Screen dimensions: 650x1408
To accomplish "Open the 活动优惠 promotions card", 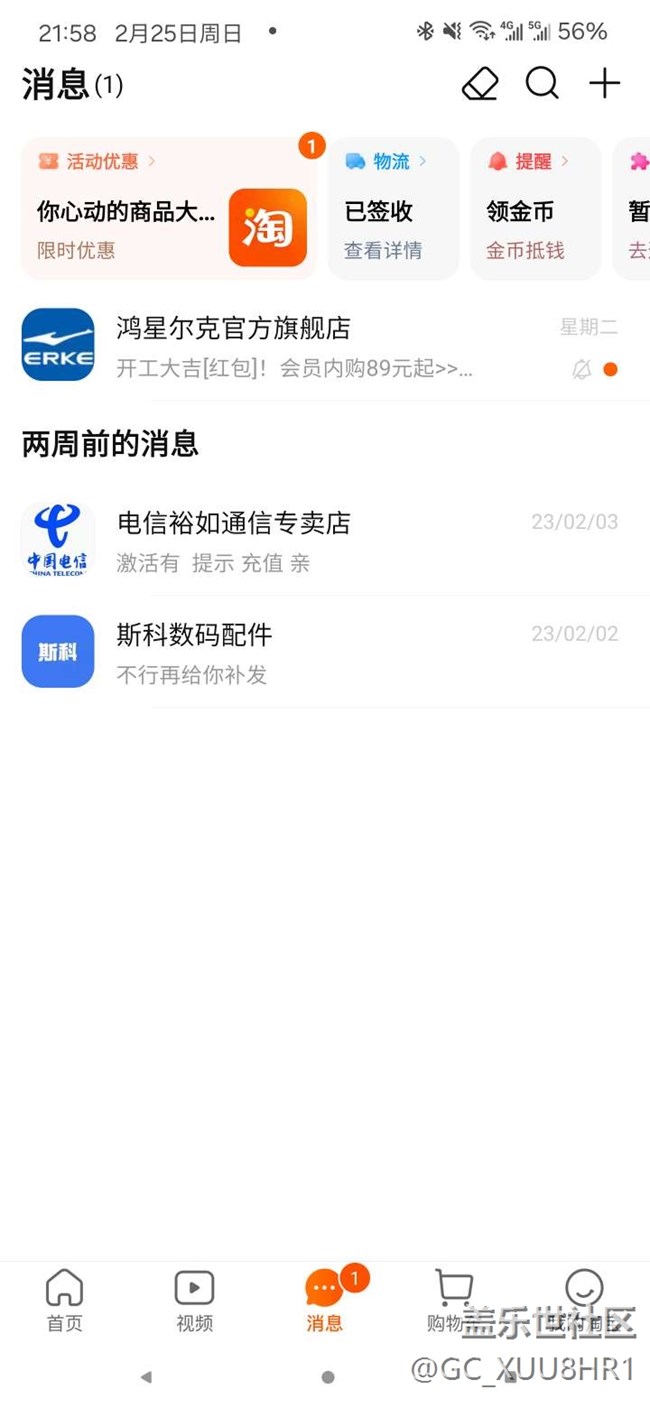I will (169, 208).
